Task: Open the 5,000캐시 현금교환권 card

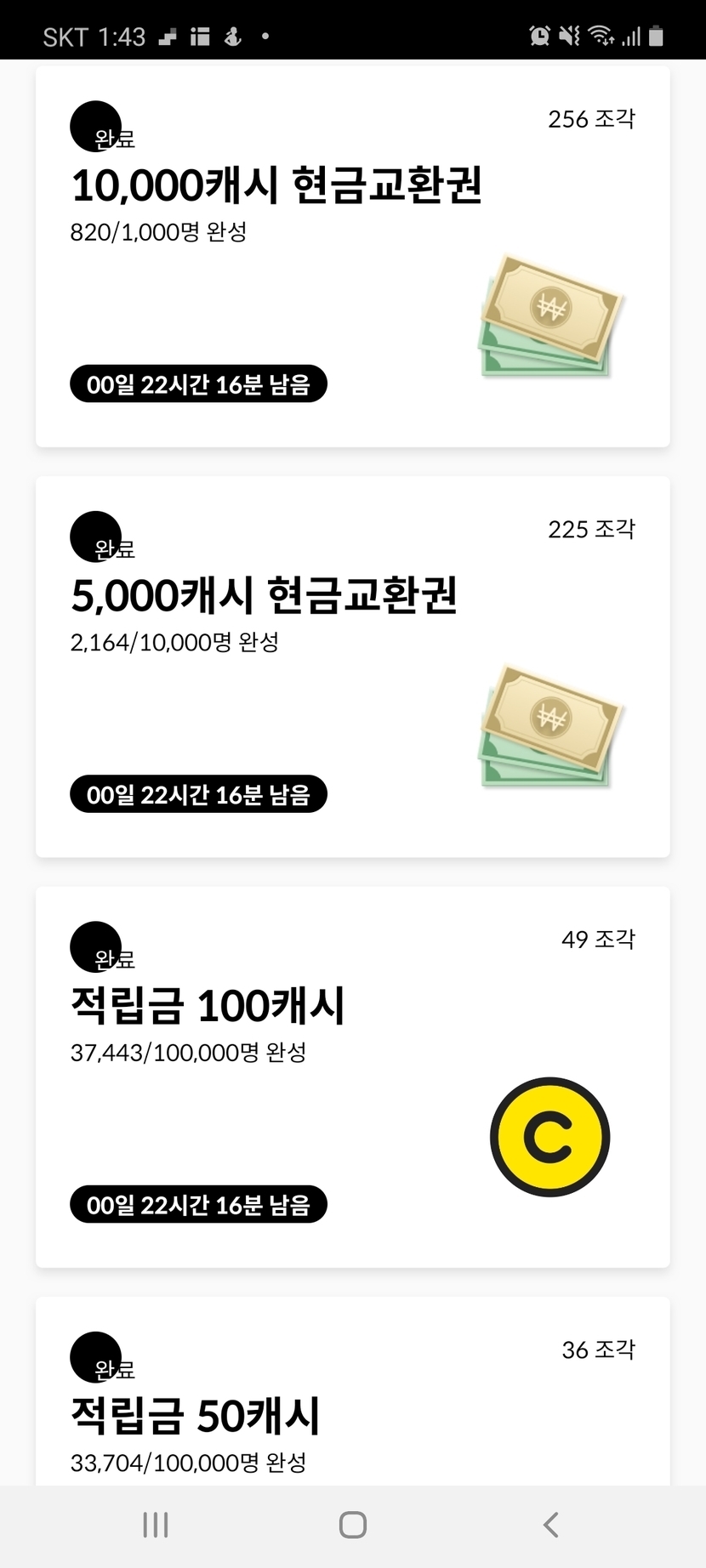Action: point(352,666)
